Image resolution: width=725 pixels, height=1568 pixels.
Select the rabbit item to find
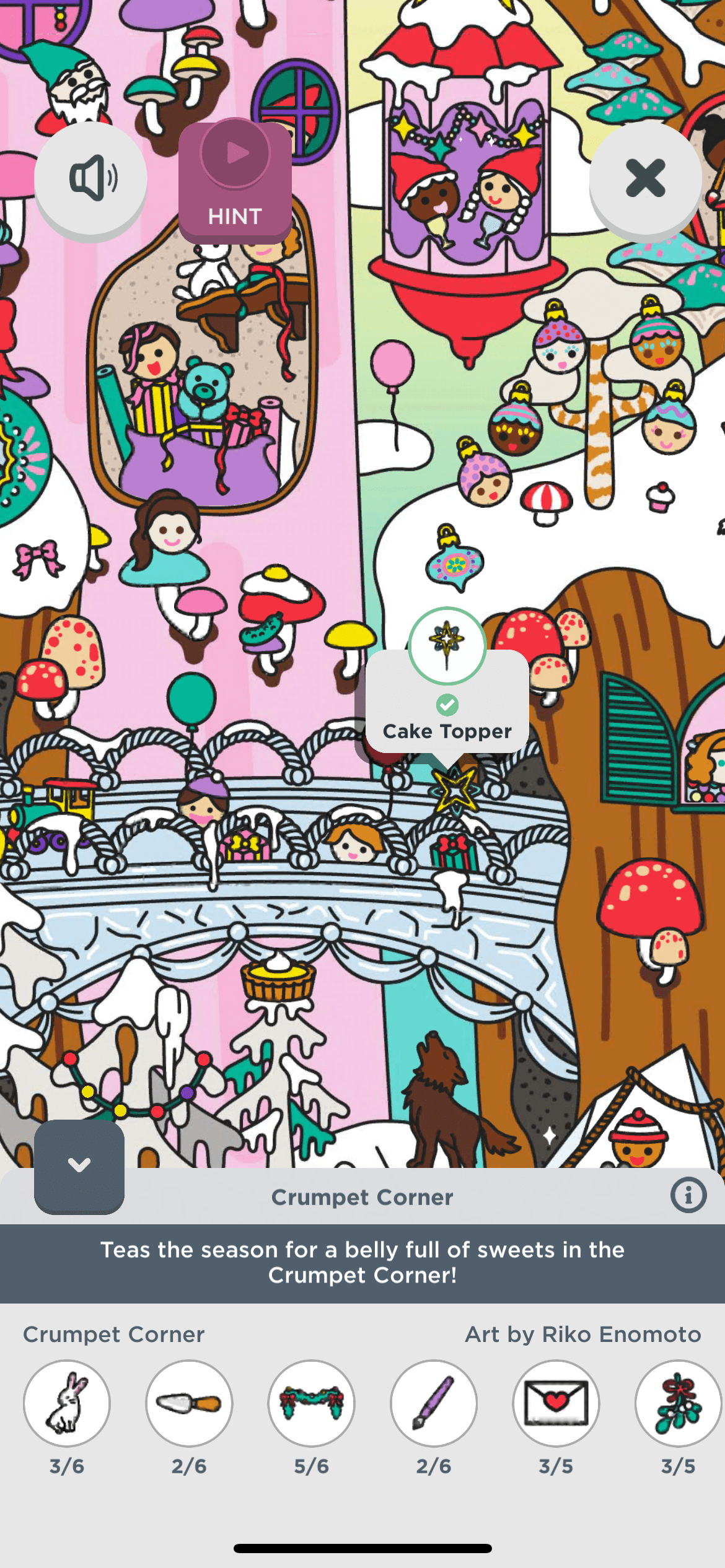67,1403
